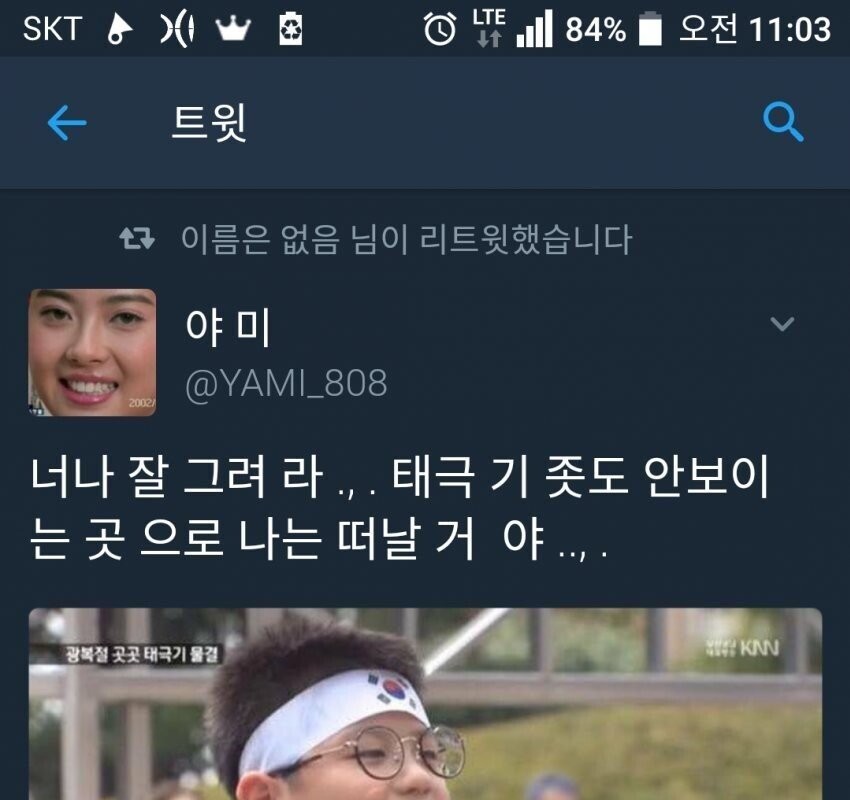The width and height of the screenshot is (850, 800).
Task: Open 야미's profile picture
Action: click(x=92, y=352)
